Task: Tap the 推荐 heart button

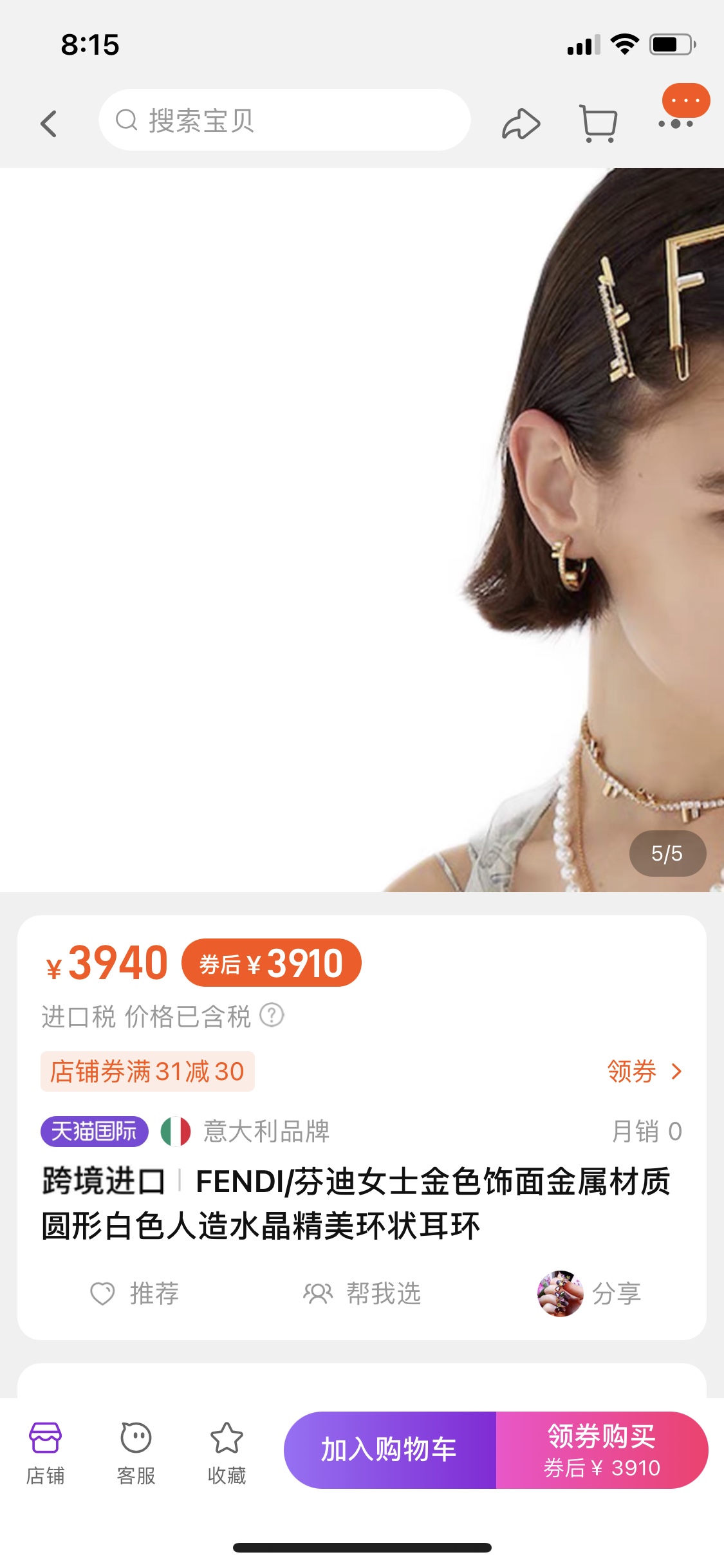Action: pyautogui.click(x=135, y=1293)
